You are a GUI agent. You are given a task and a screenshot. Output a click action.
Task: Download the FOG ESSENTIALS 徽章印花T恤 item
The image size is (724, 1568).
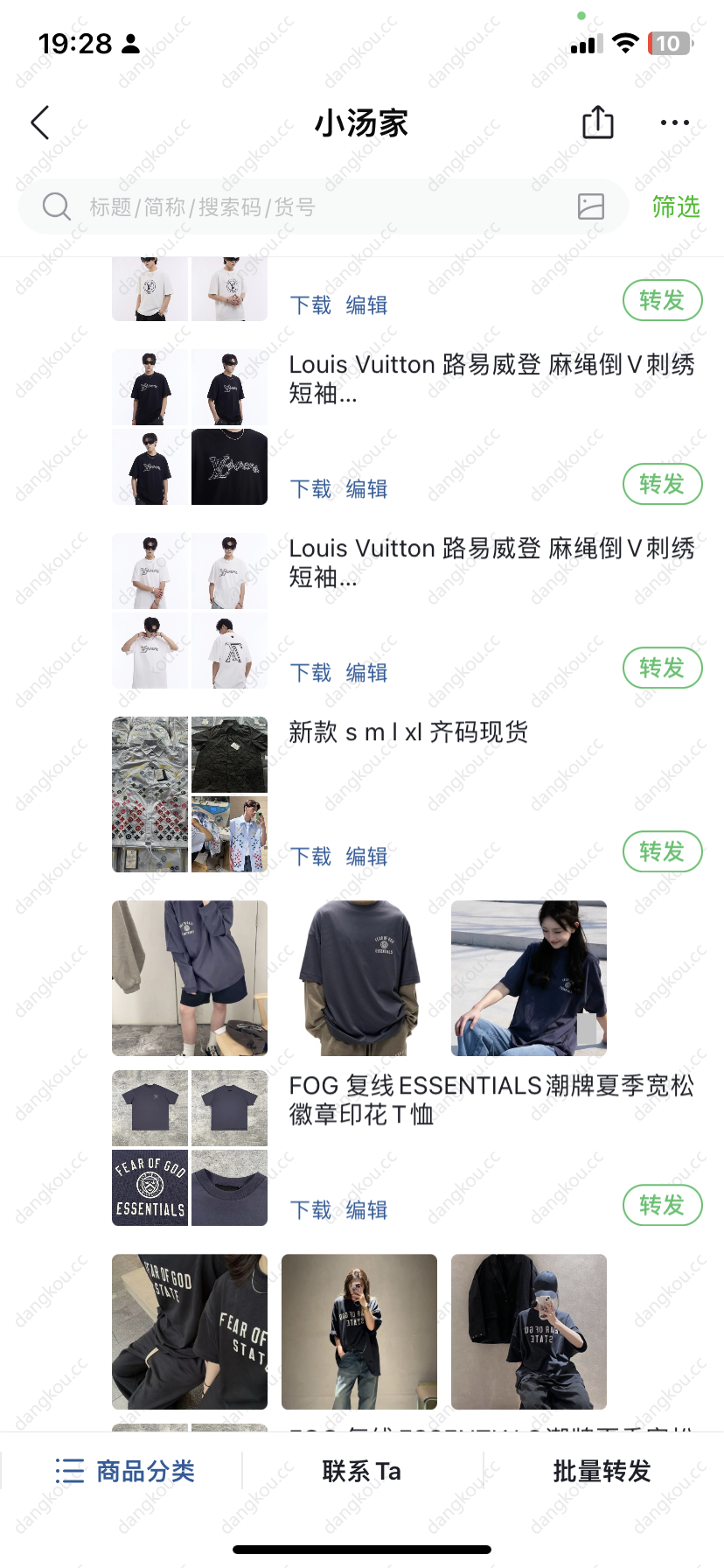click(310, 1210)
